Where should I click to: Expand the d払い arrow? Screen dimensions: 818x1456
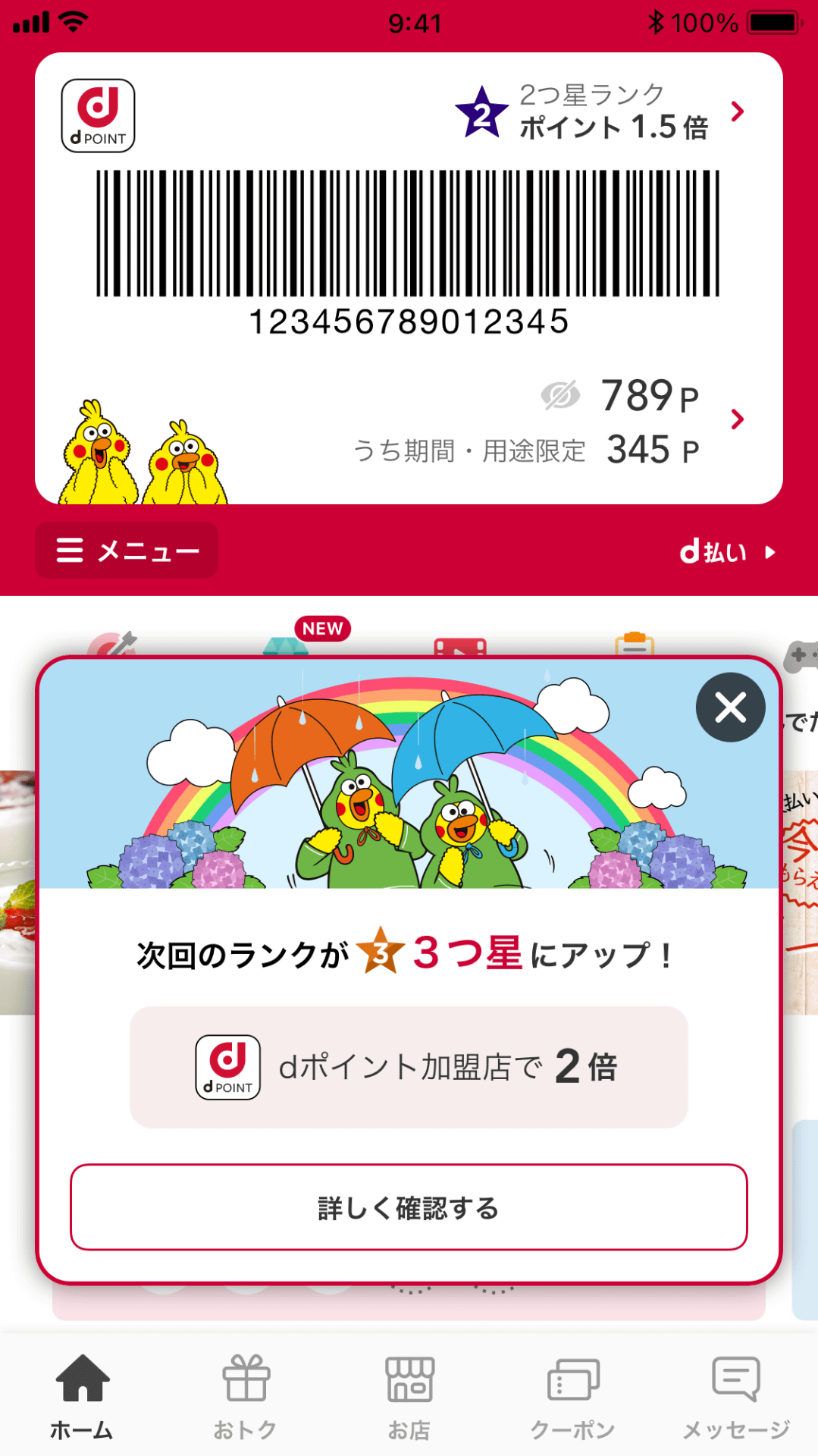click(x=771, y=553)
